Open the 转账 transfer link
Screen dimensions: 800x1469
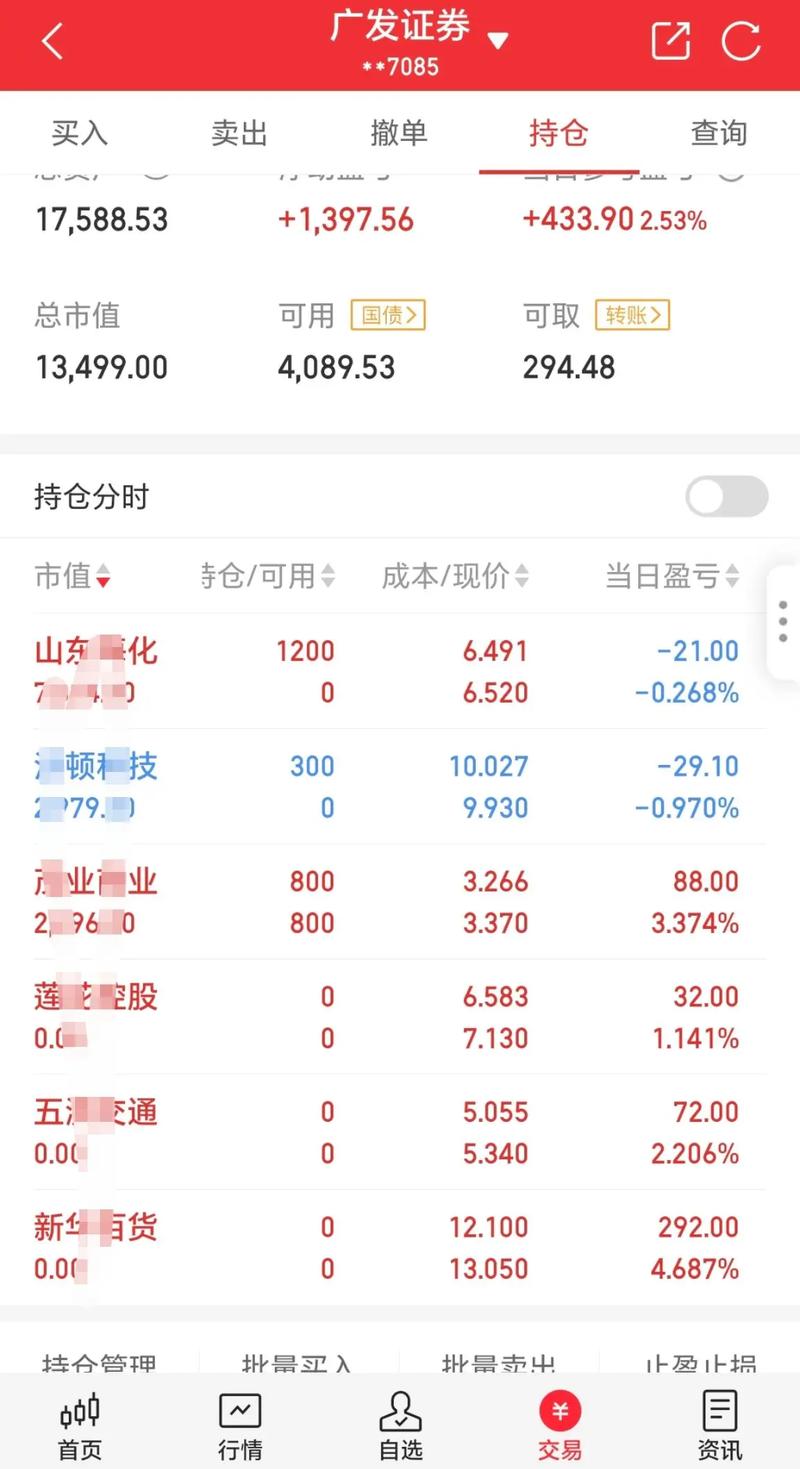(631, 316)
